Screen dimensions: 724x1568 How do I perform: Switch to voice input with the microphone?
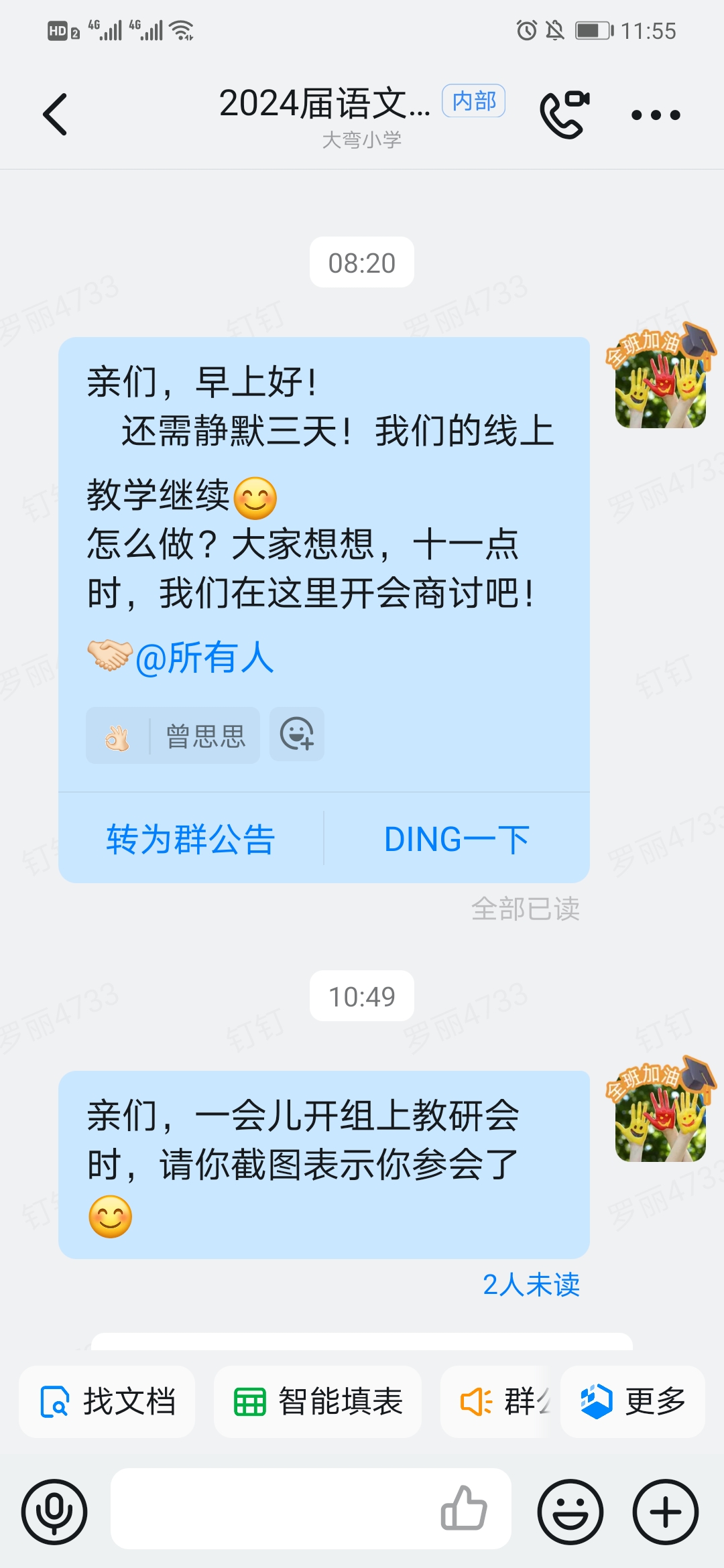[54, 1512]
